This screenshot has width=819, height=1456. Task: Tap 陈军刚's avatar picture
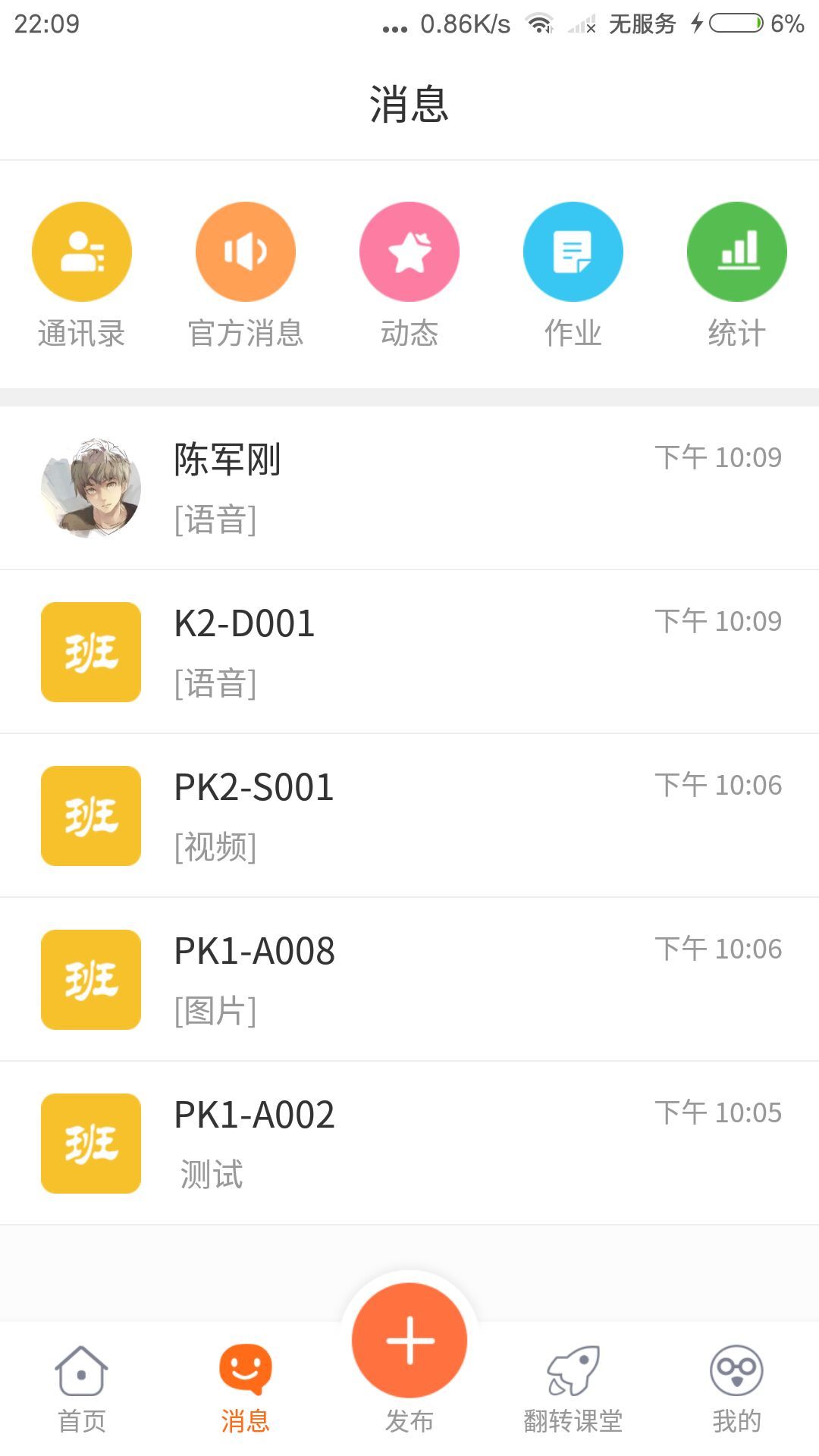pos(90,488)
